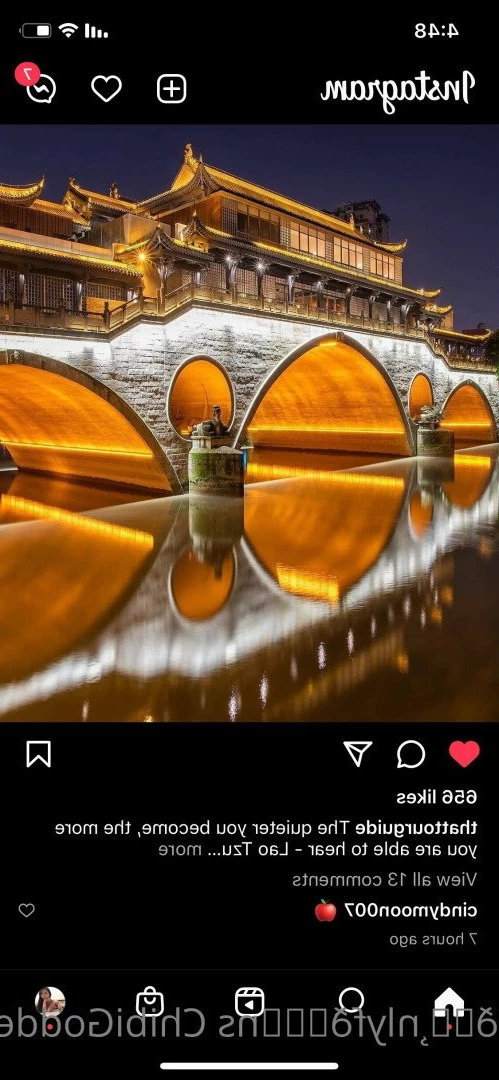This screenshot has height=1080, width=499.
Task: Open the 656 likes list
Action: click(x=436, y=798)
